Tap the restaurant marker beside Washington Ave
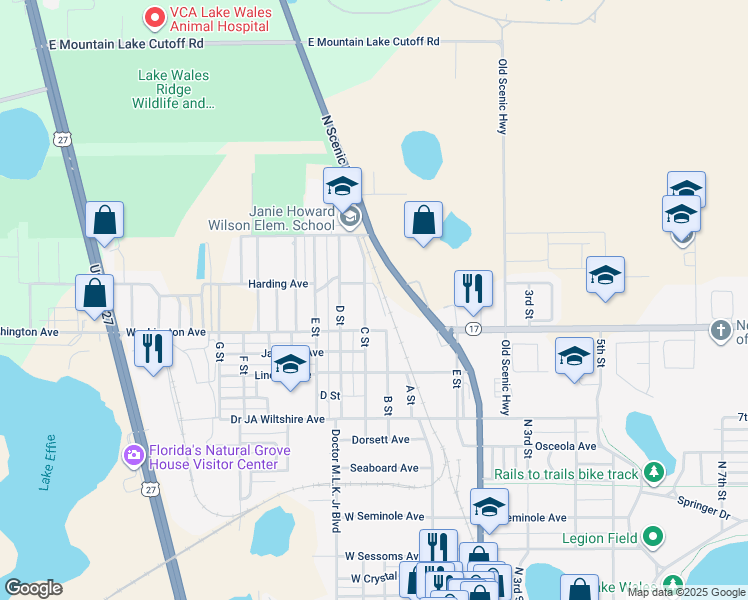Viewport: 748px width, 600px height. click(154, 349)
